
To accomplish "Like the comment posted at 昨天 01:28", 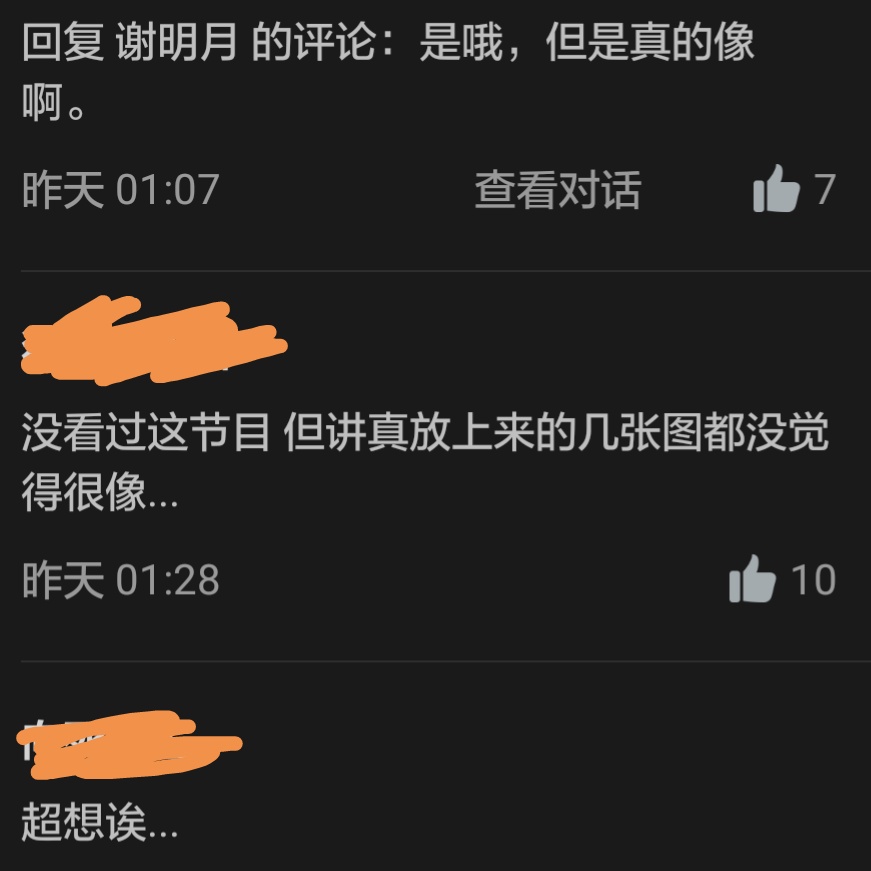I will [753, 579].
